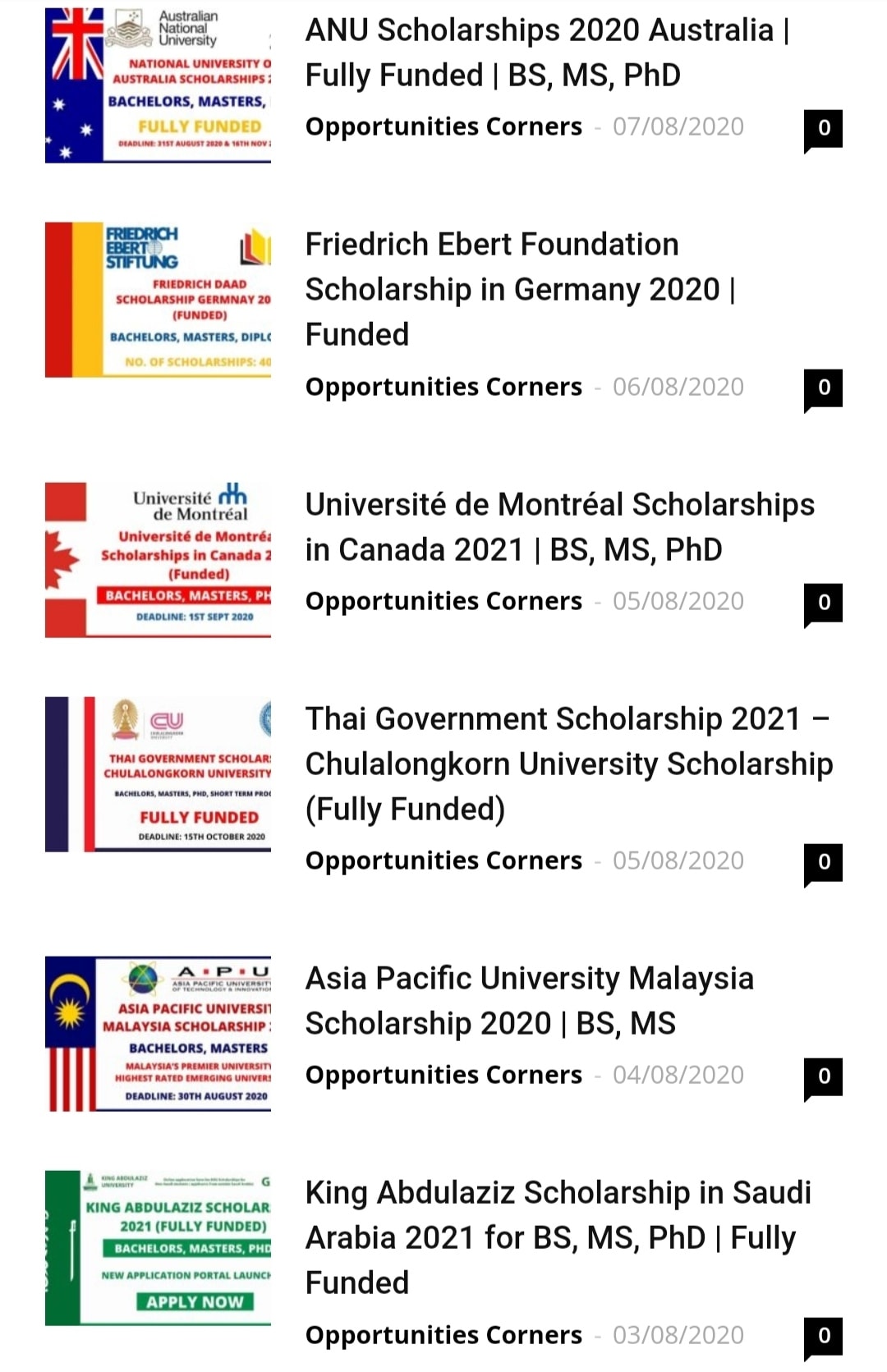This screenshot has width=887, height=1372.
Task: Tap the Asia Pacific University thumbnail image
Action: [158, 1034]
